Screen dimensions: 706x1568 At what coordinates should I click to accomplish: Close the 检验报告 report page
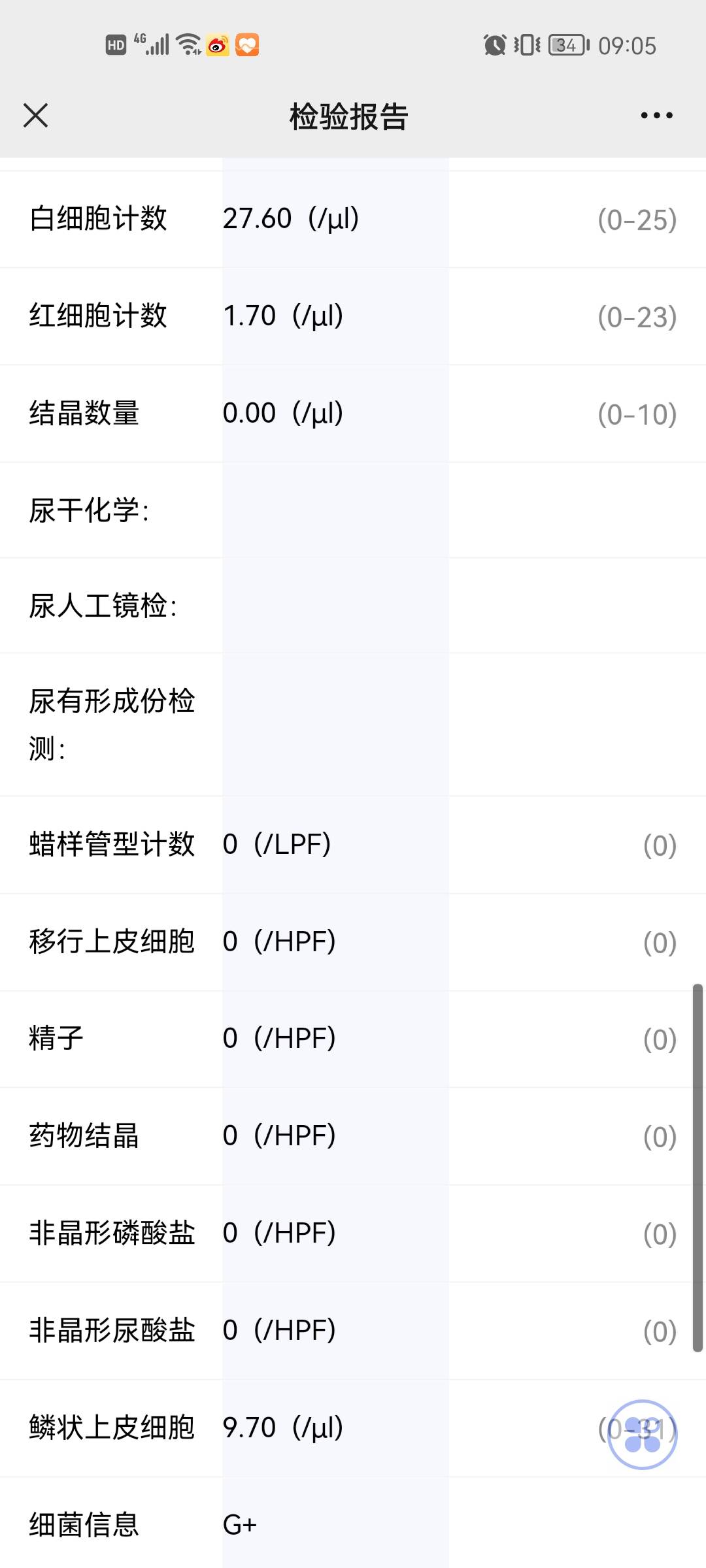(36, 115)
